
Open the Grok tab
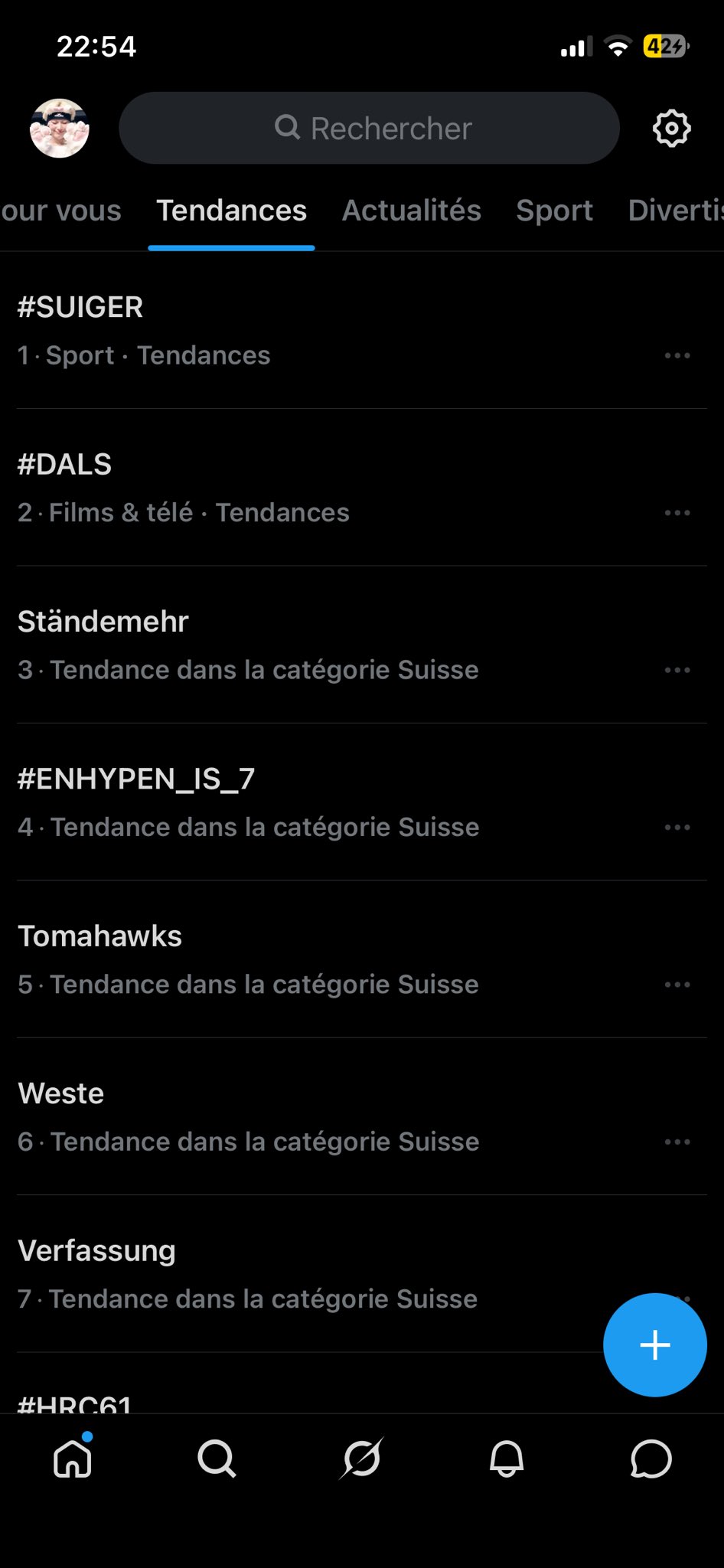click(x=362, y=1459)
